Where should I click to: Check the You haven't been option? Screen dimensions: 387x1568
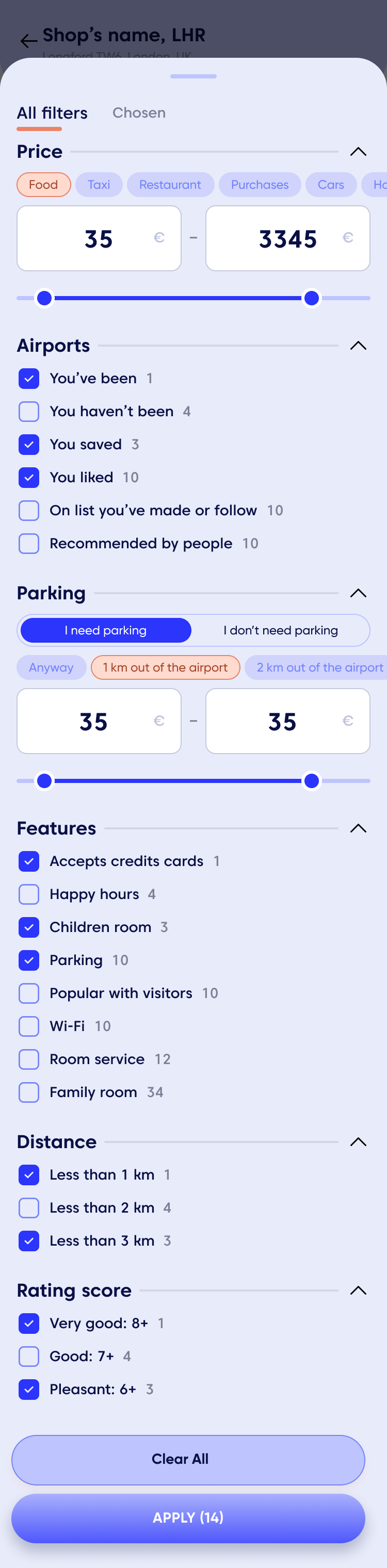point(28,412)
